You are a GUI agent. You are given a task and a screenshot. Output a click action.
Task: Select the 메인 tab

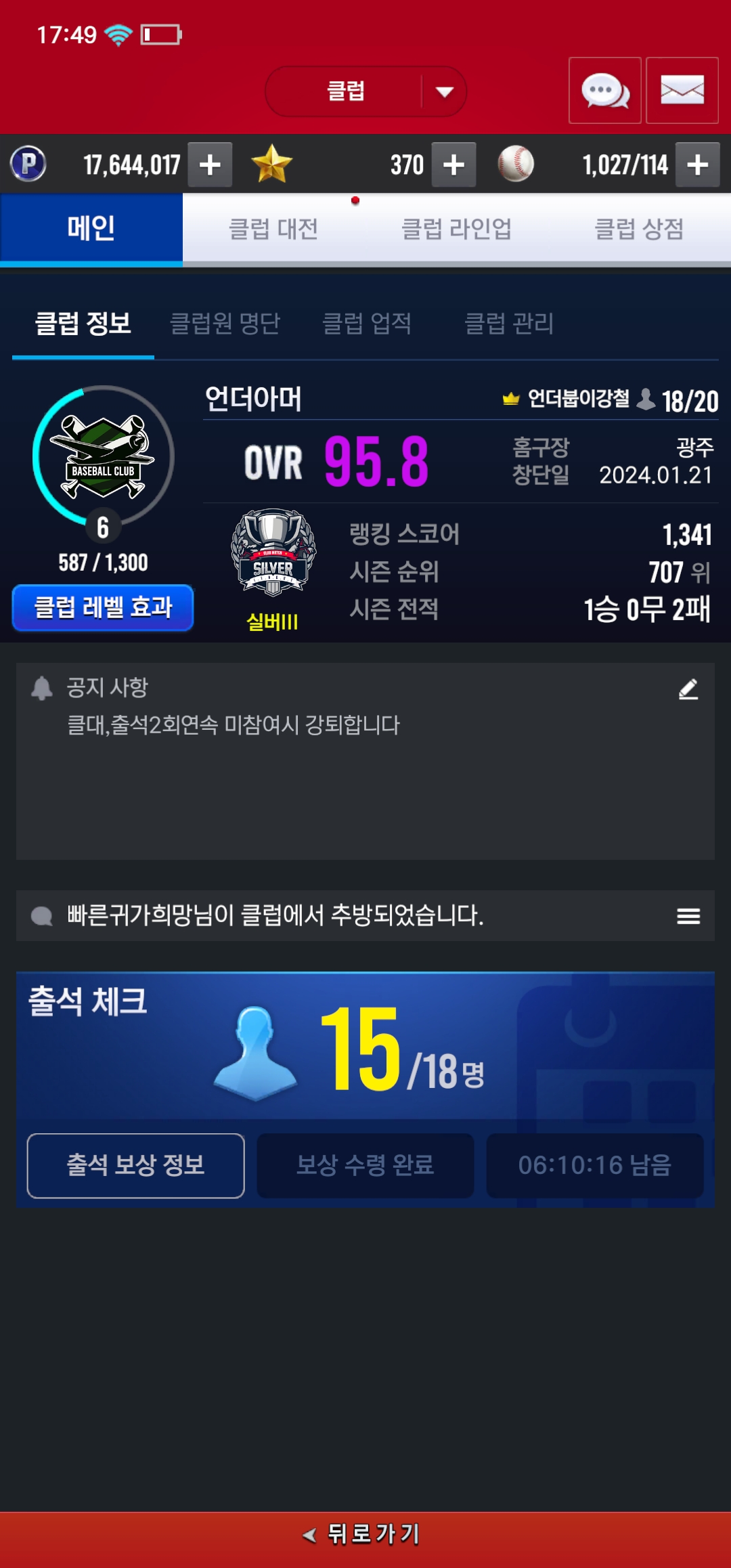91,229
